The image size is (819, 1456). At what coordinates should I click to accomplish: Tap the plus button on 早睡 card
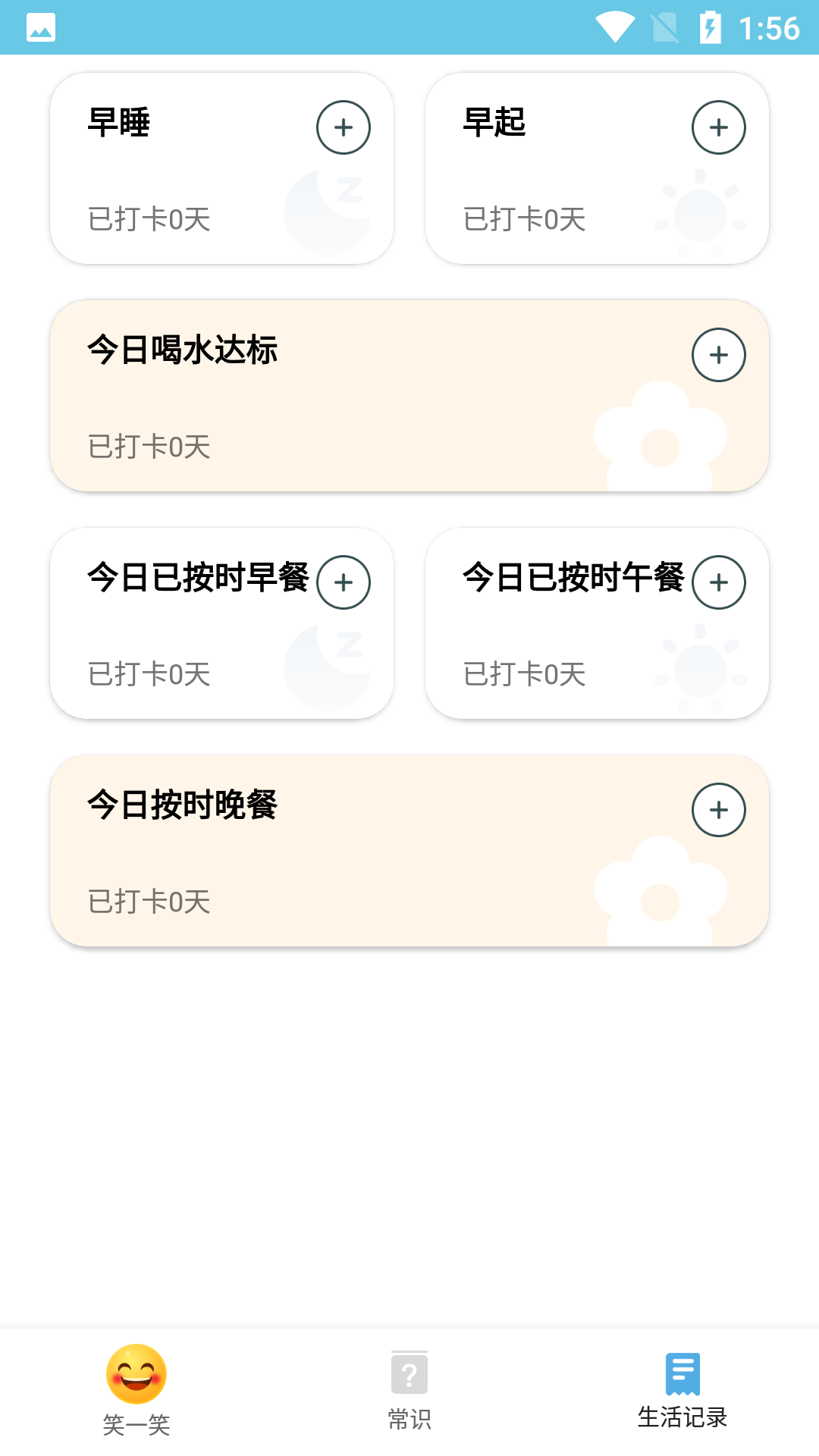pos(344,127)
